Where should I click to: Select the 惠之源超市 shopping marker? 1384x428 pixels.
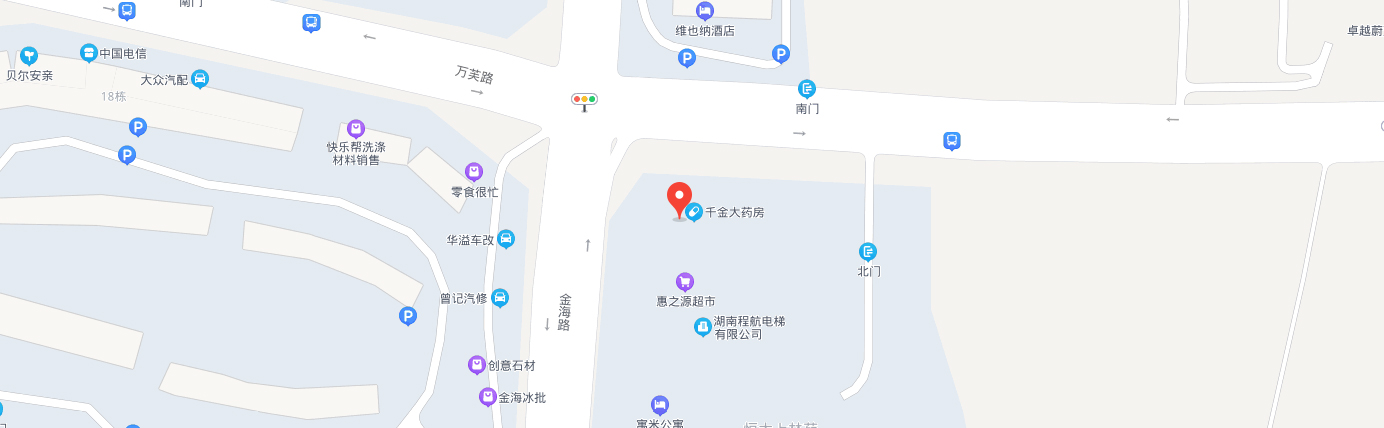tap(685, 282)
